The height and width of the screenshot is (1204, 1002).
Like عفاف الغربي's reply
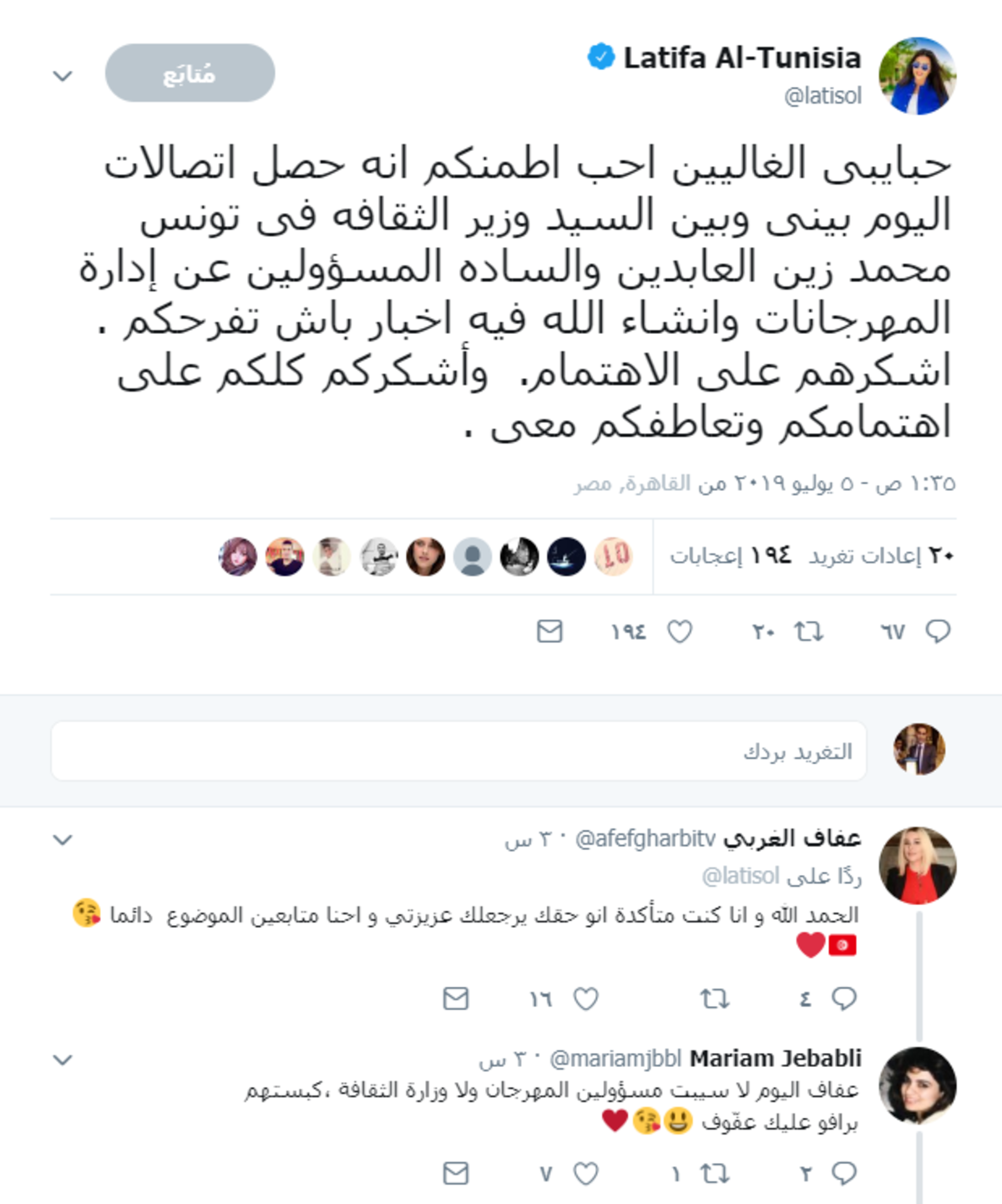point(586,999)
